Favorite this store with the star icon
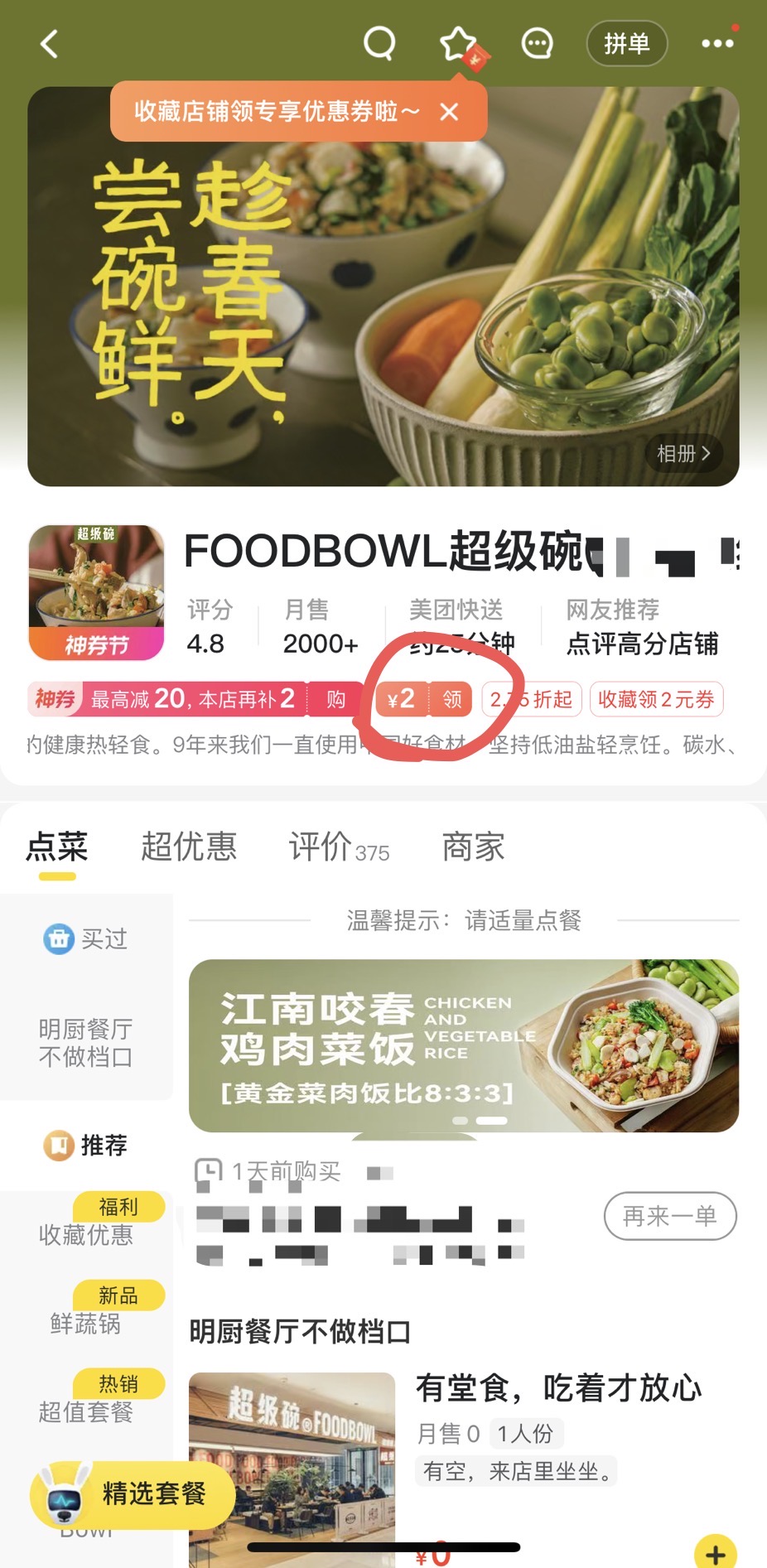This screenshot has height=1568, width=767. pyautogui.click(x=457, y=44)
